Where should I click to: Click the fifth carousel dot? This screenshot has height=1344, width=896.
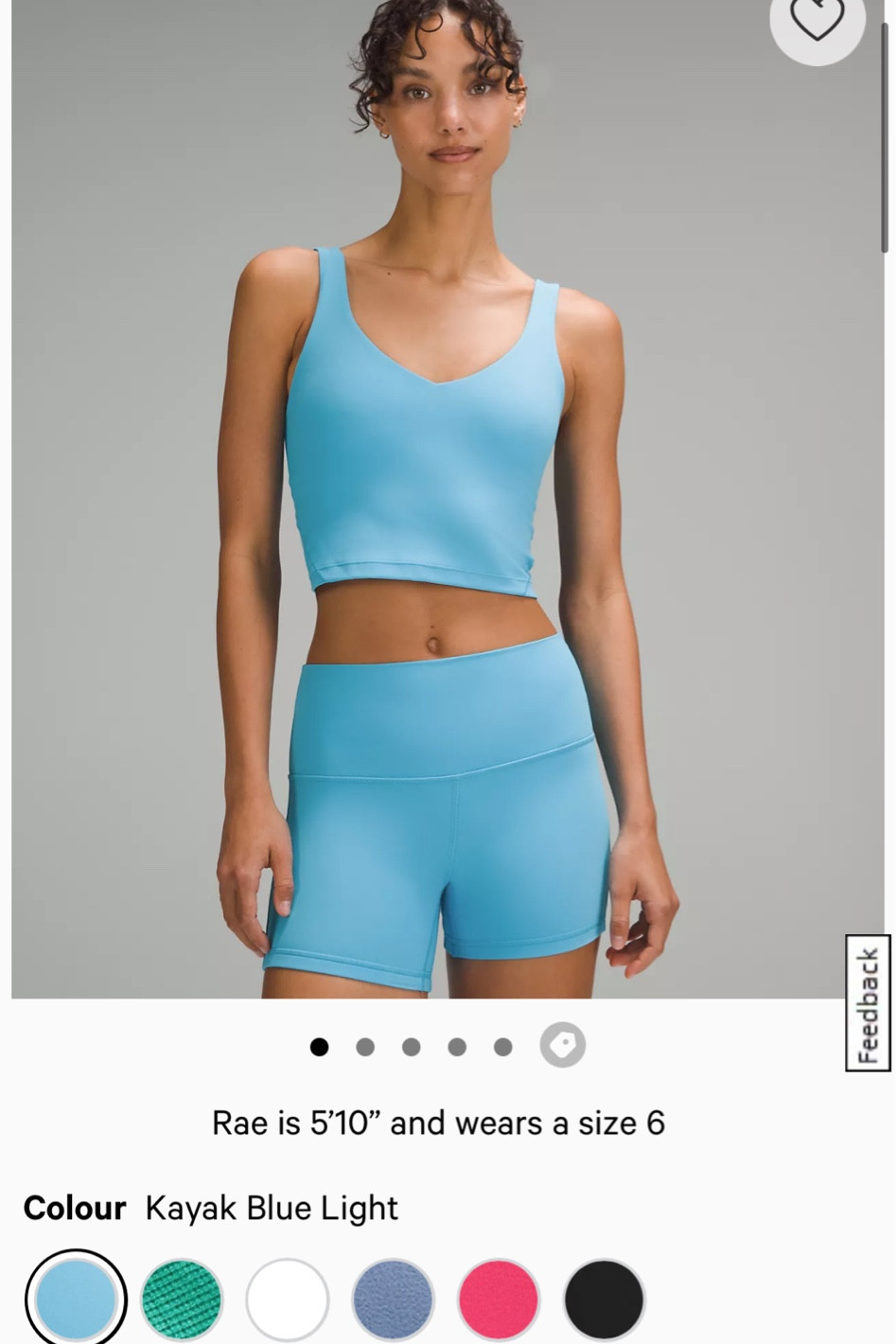[x=501, y=1047]
